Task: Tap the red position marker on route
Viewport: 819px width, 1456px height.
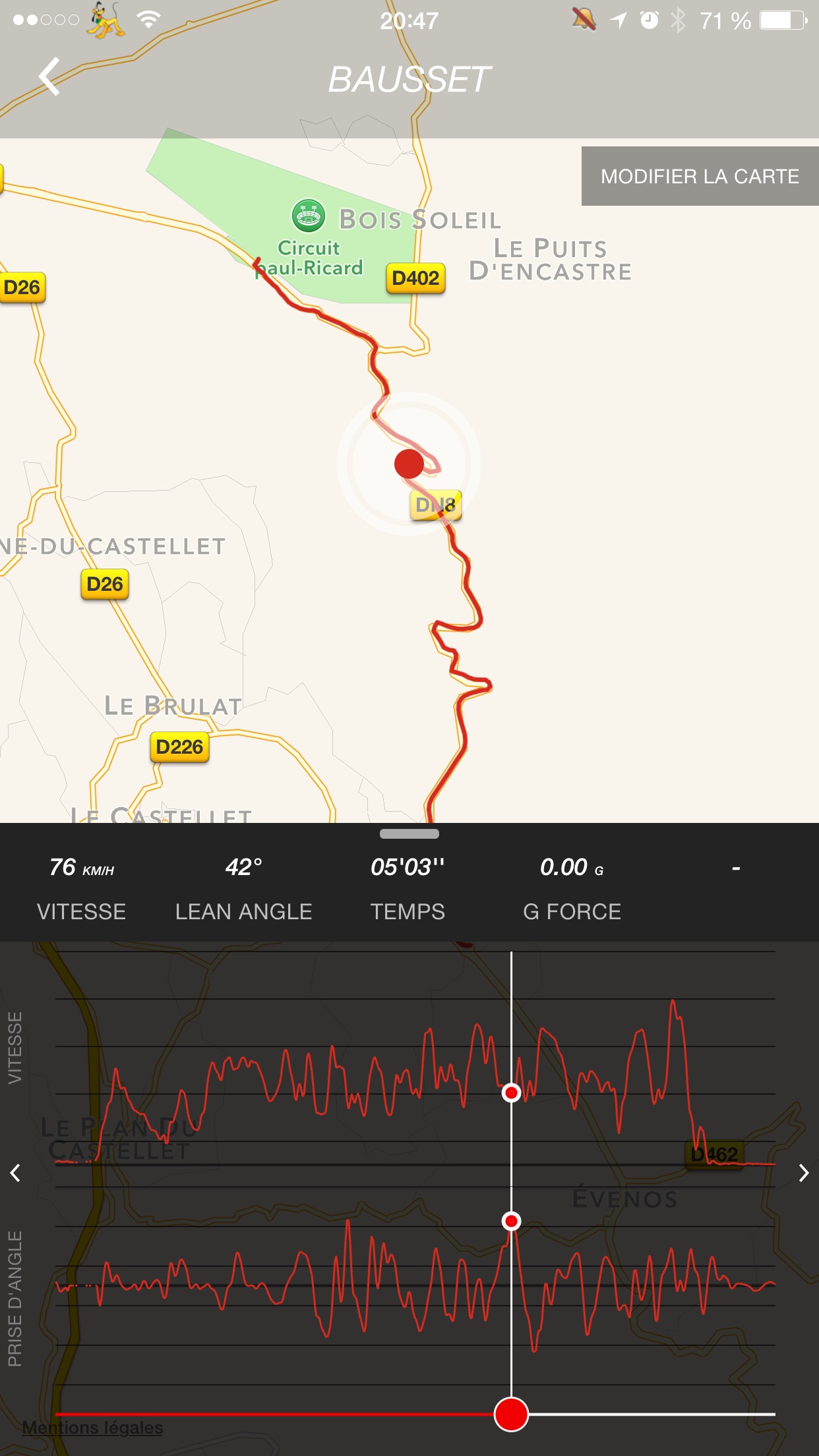Action: [x=409, y=464]
